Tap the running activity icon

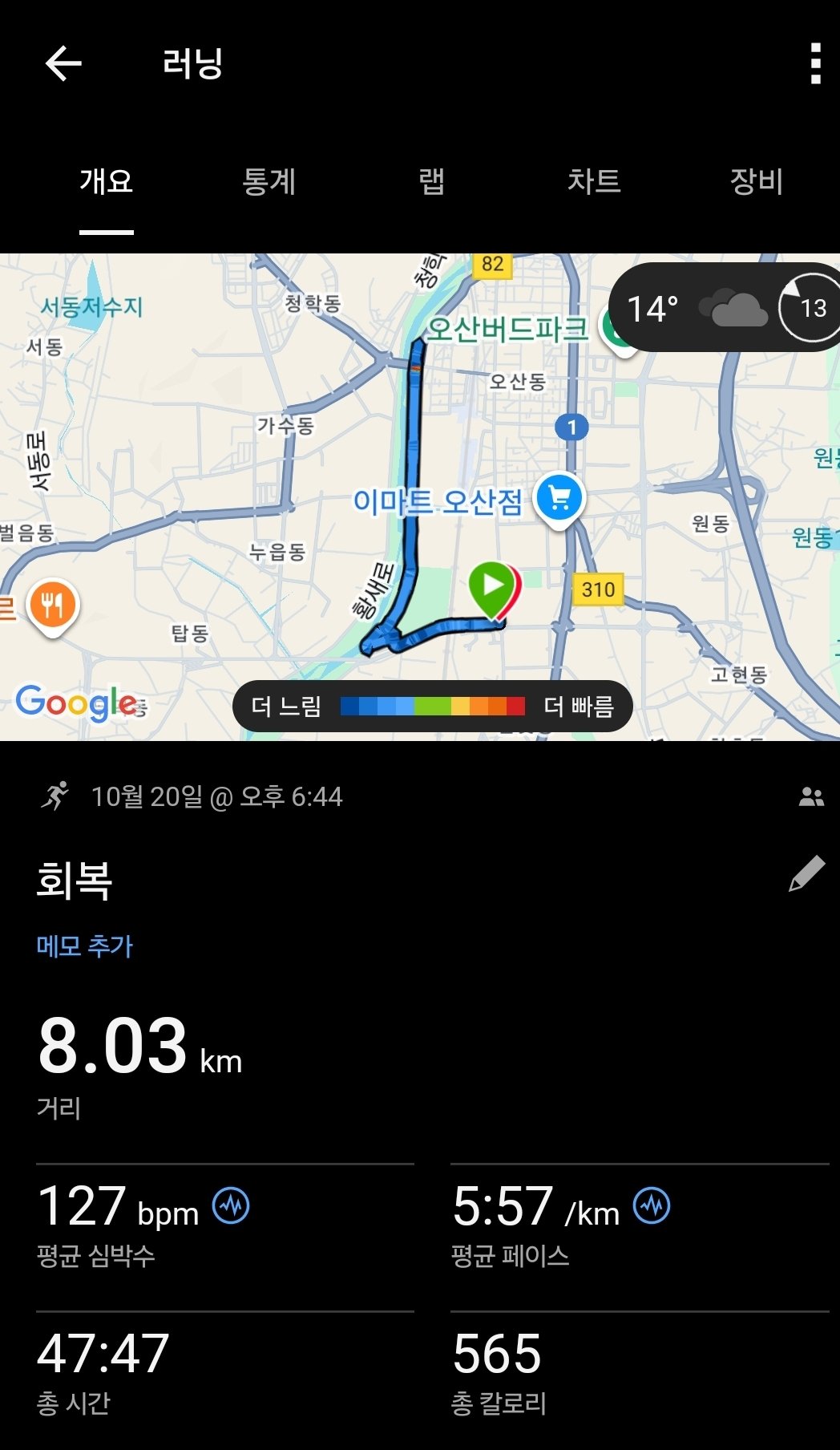point(55,796)
